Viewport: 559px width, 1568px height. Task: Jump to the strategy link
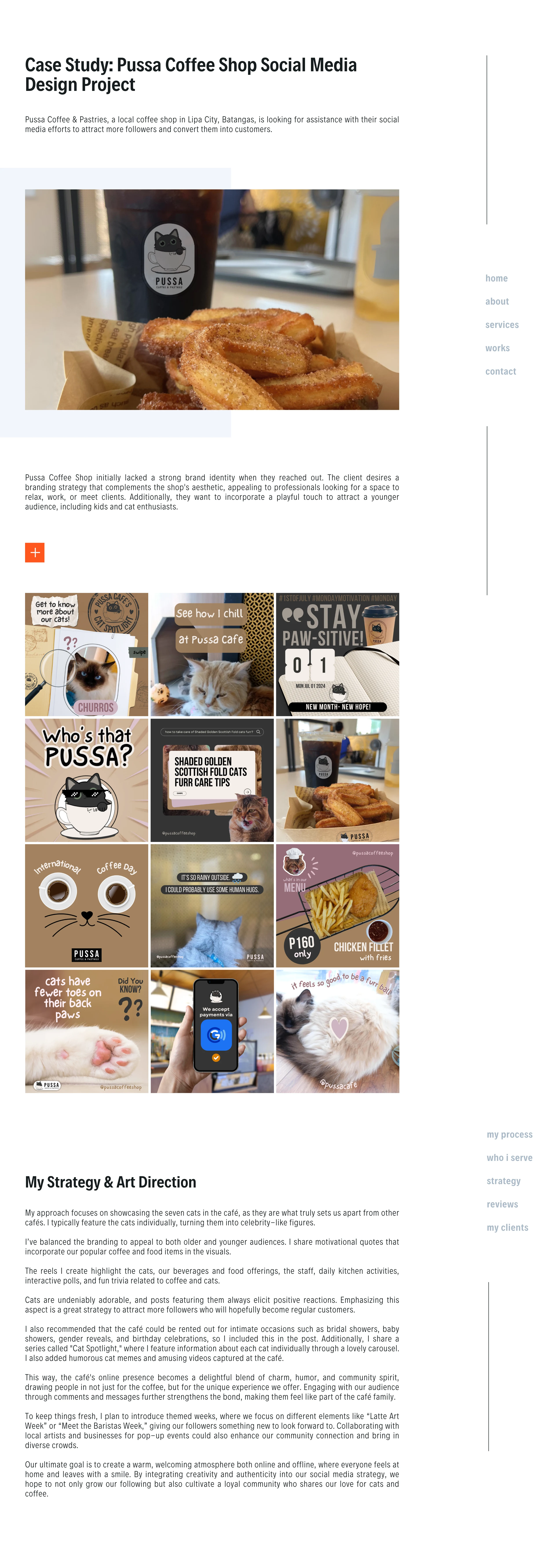pyautogui.click(x=503, y=1181)
